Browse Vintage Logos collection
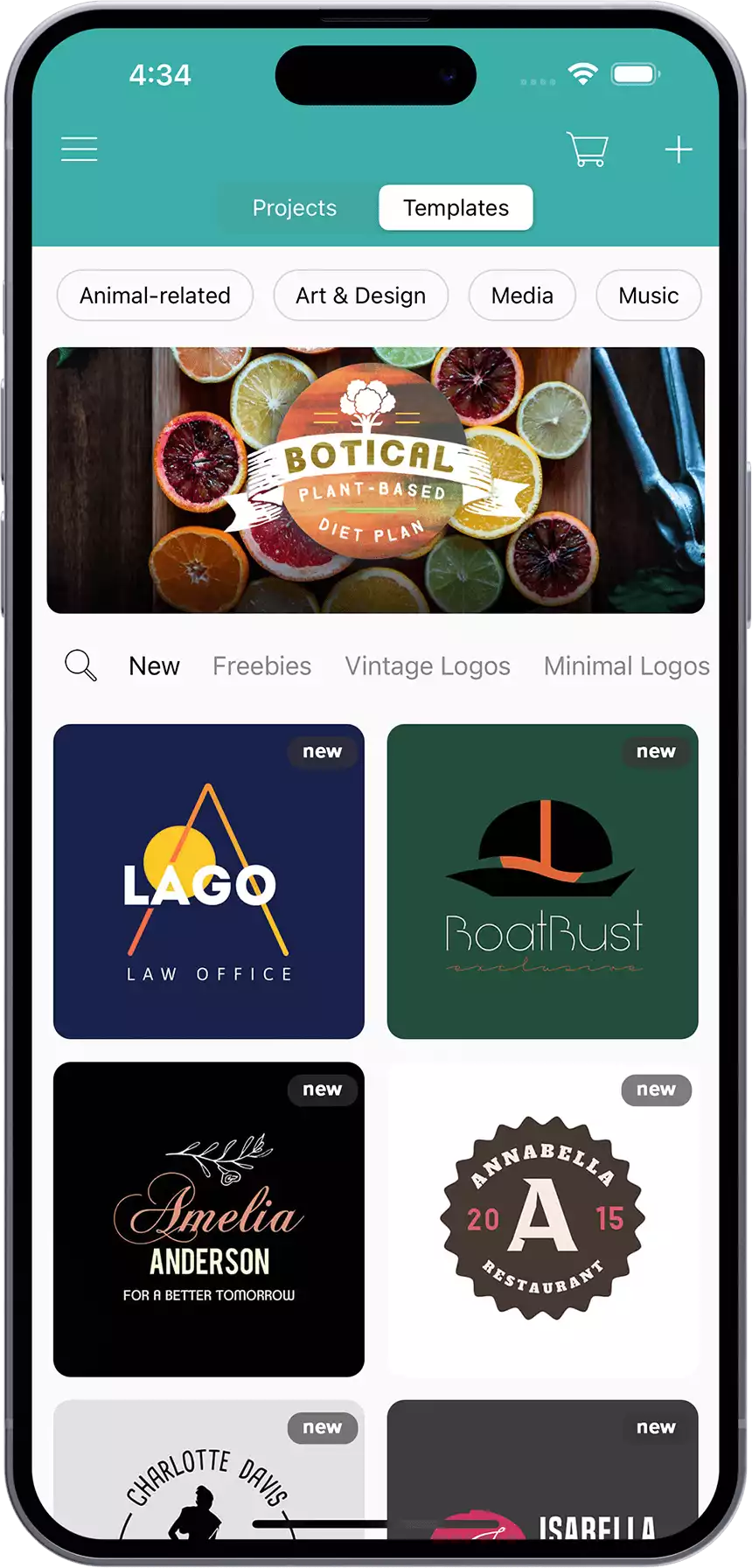Screen dimensions: 752x1568 pos(428,666)
